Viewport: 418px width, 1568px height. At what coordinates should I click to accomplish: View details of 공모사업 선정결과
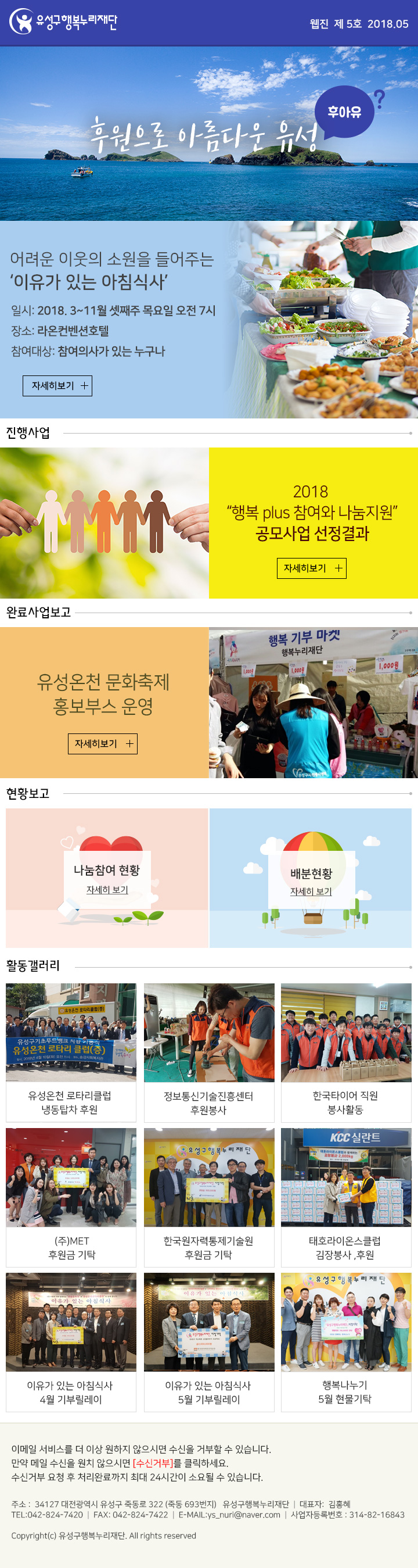tap(311, 568)
